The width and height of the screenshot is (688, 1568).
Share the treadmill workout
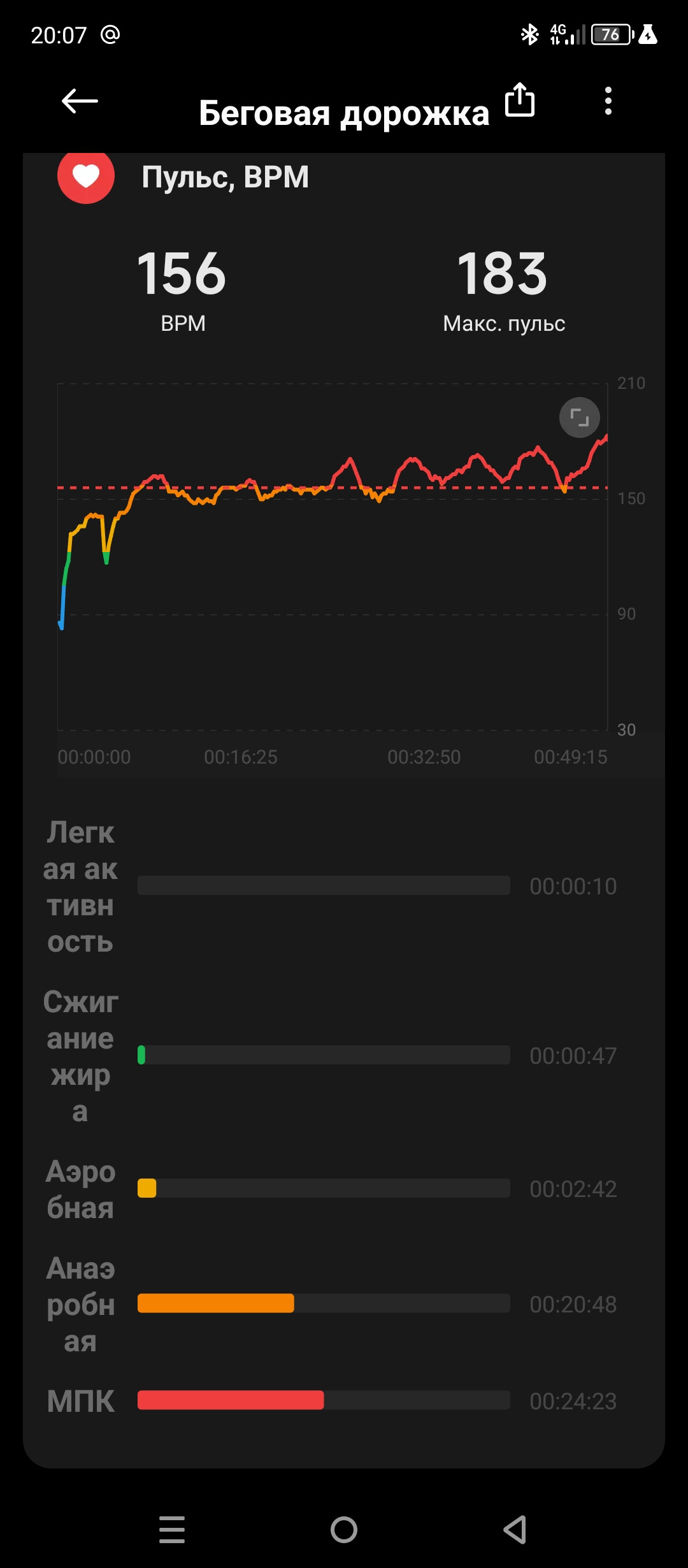(520, 99)
